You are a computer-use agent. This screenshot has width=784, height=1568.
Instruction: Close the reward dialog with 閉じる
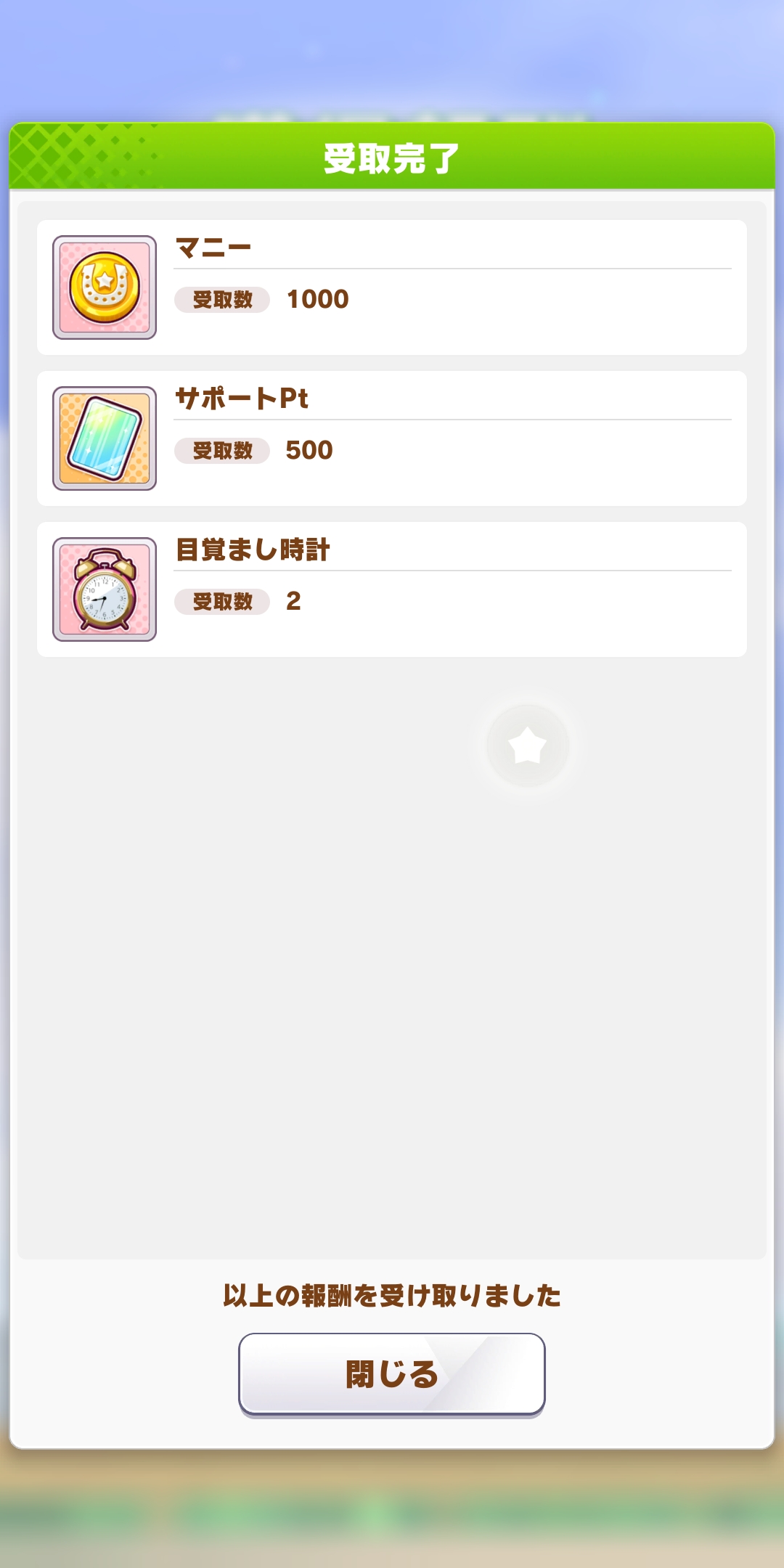coord(391,1374)
